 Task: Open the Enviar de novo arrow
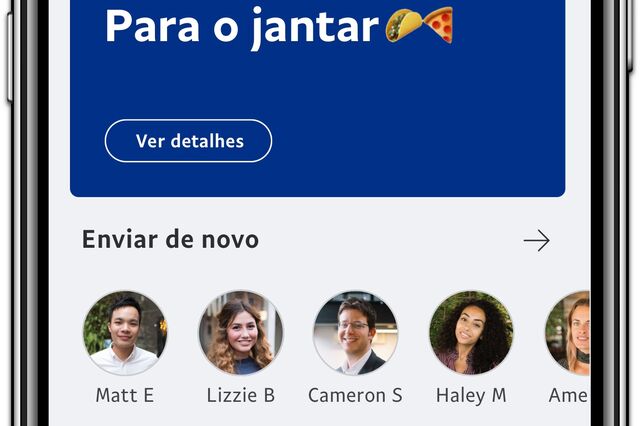pyautogui.click(x=536, y=241)
